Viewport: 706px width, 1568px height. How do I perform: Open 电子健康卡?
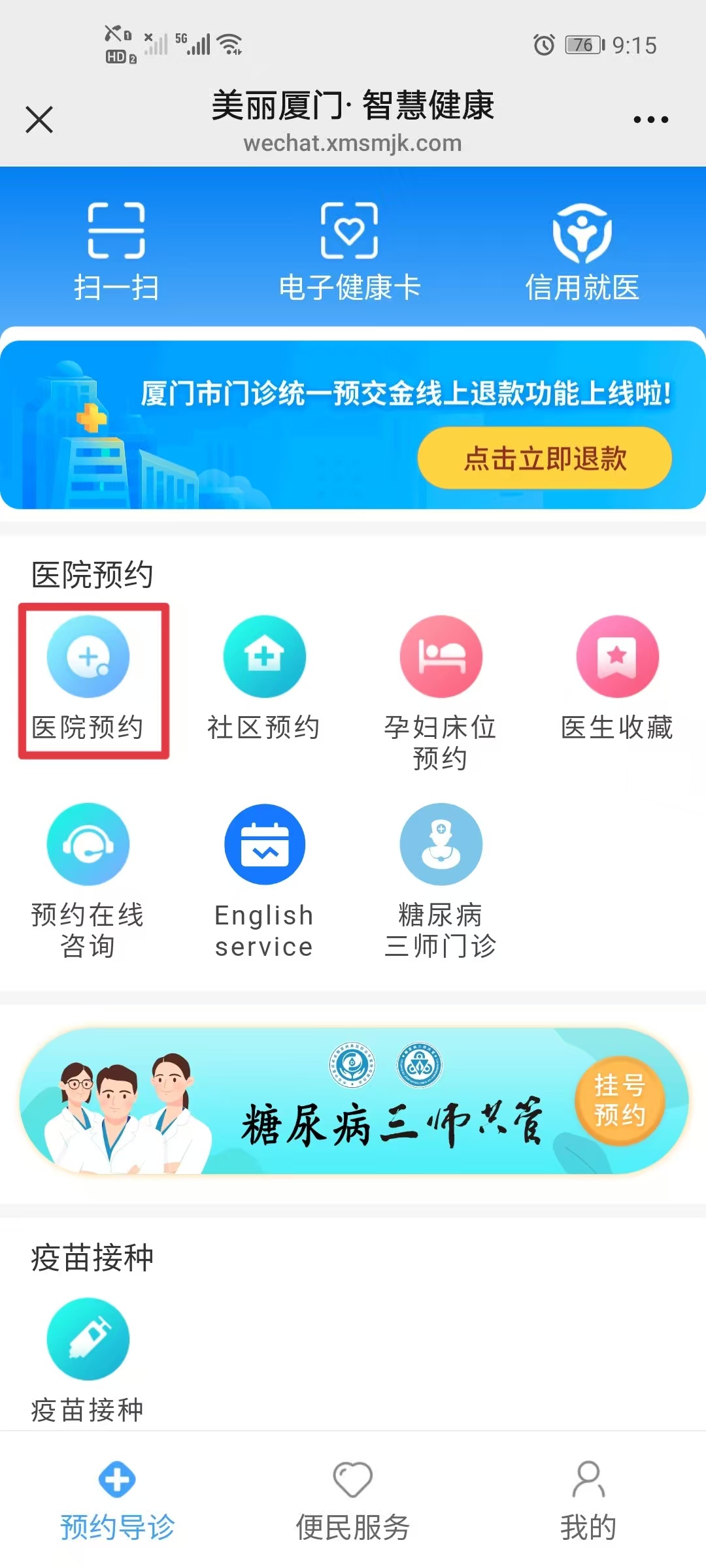pyautogui.click(x=349, y=252)
